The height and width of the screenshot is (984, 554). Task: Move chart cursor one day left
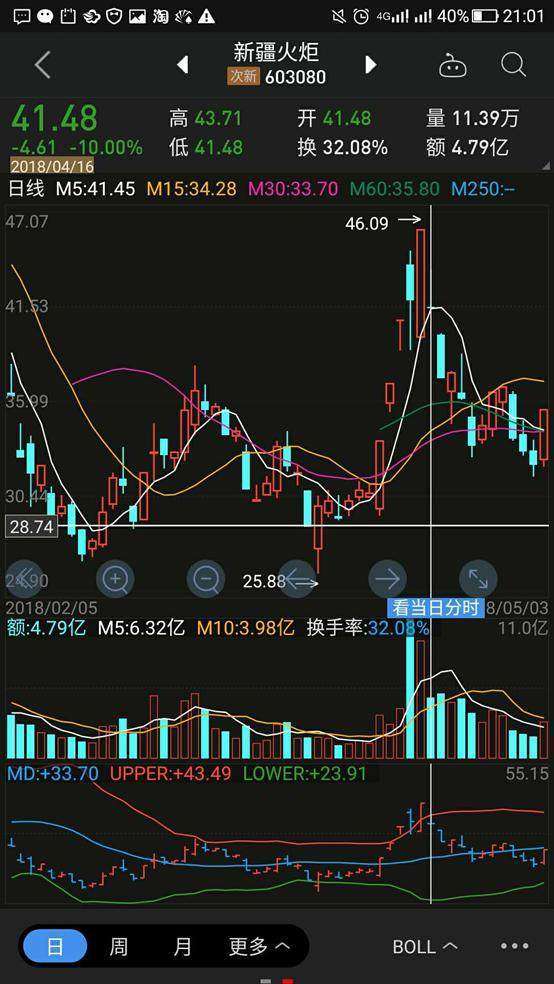coord(297,578)
